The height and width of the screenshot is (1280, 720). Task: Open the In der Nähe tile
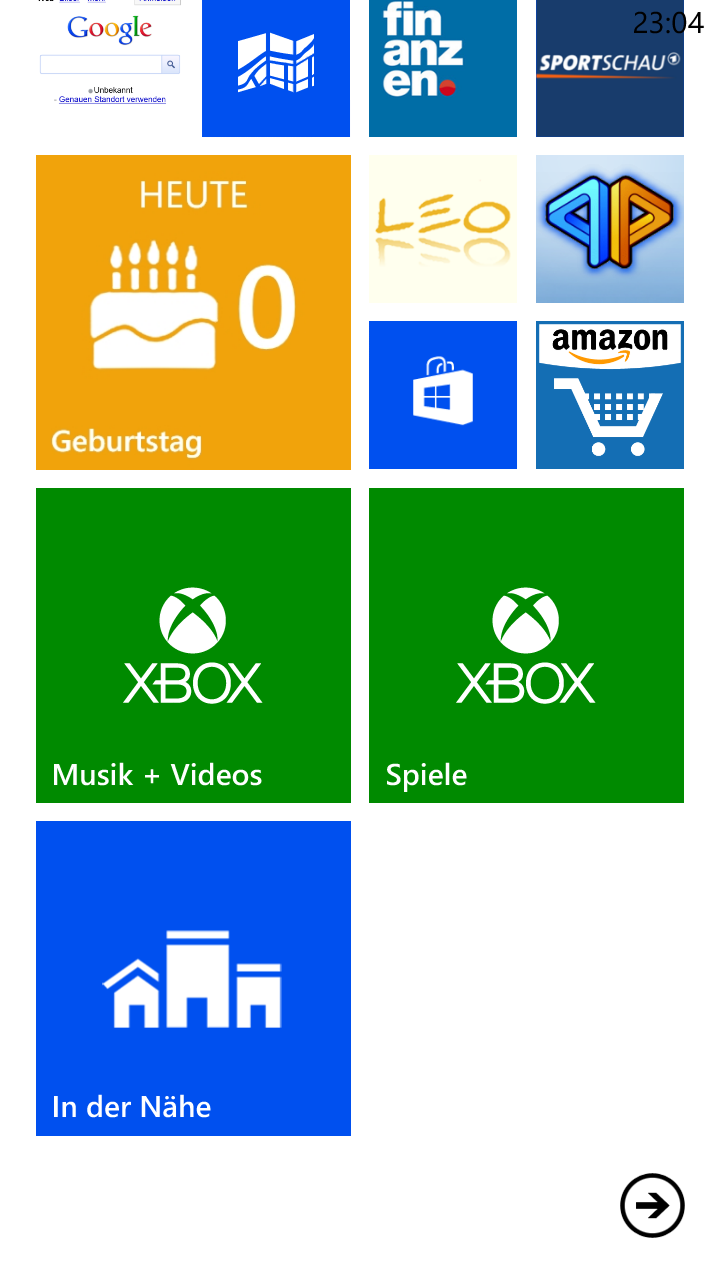(x=193, y=978)
